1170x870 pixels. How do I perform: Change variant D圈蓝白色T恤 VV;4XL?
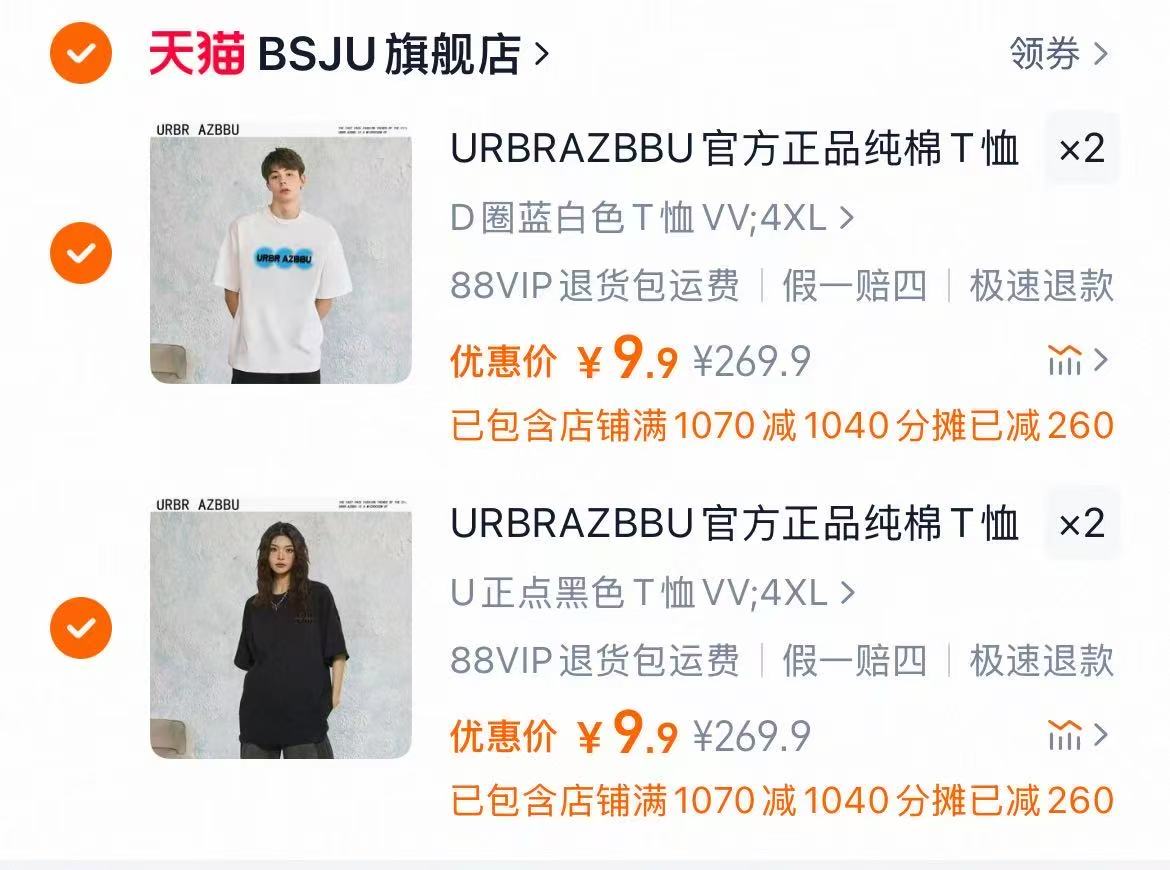click(x=652, y=218)
